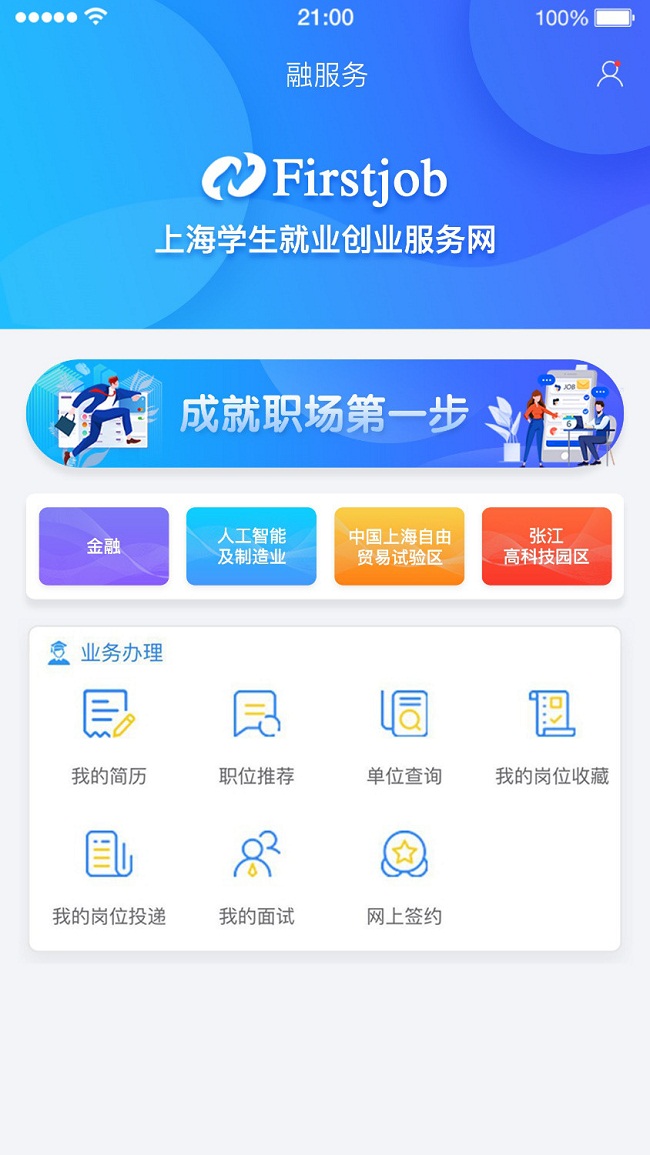The width and height of the screenshot is (650, 1155).
Task: Open 人工智能及制造业 category
Action: [251, 546]
